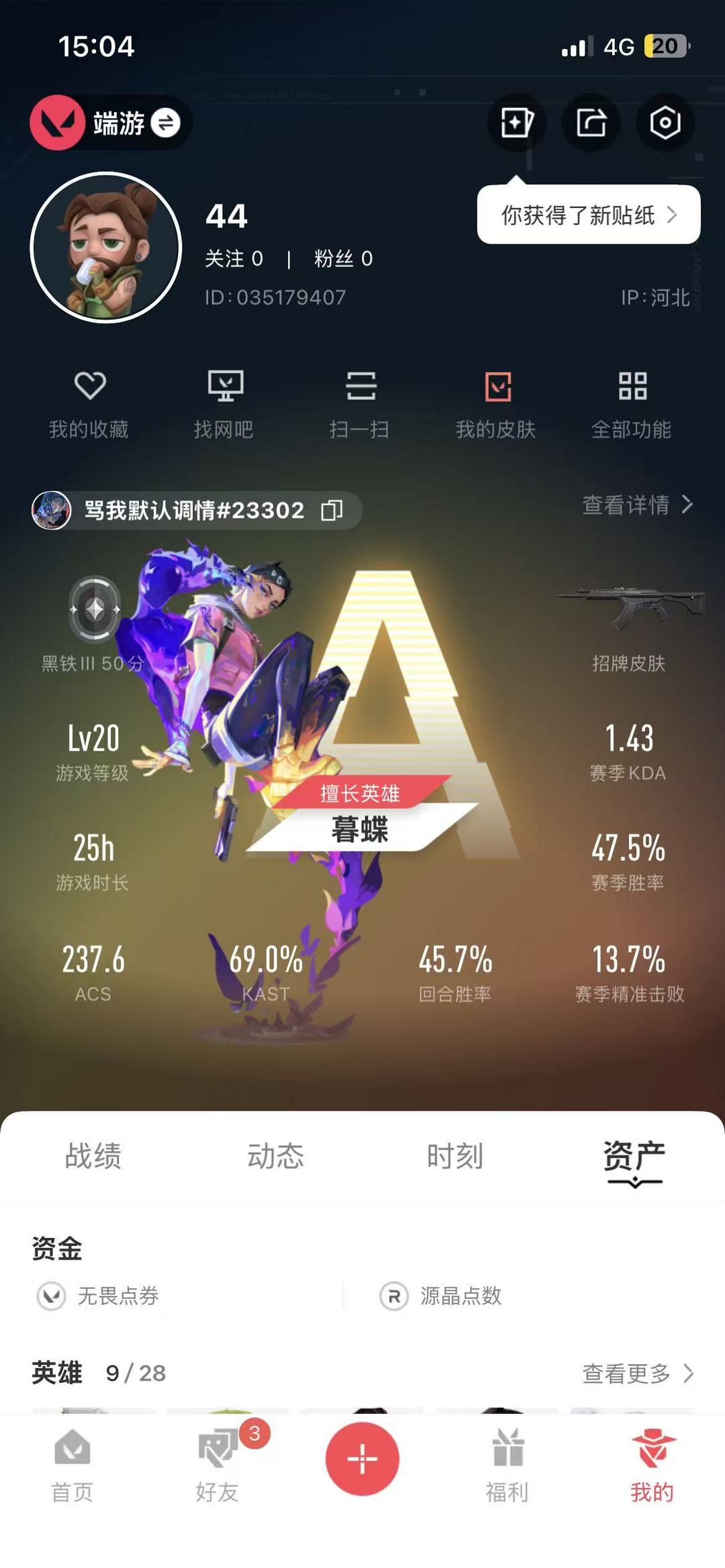Launch the 扫一扫 scanner
This screenshot has height=1568, width=725.
[362, 403]
